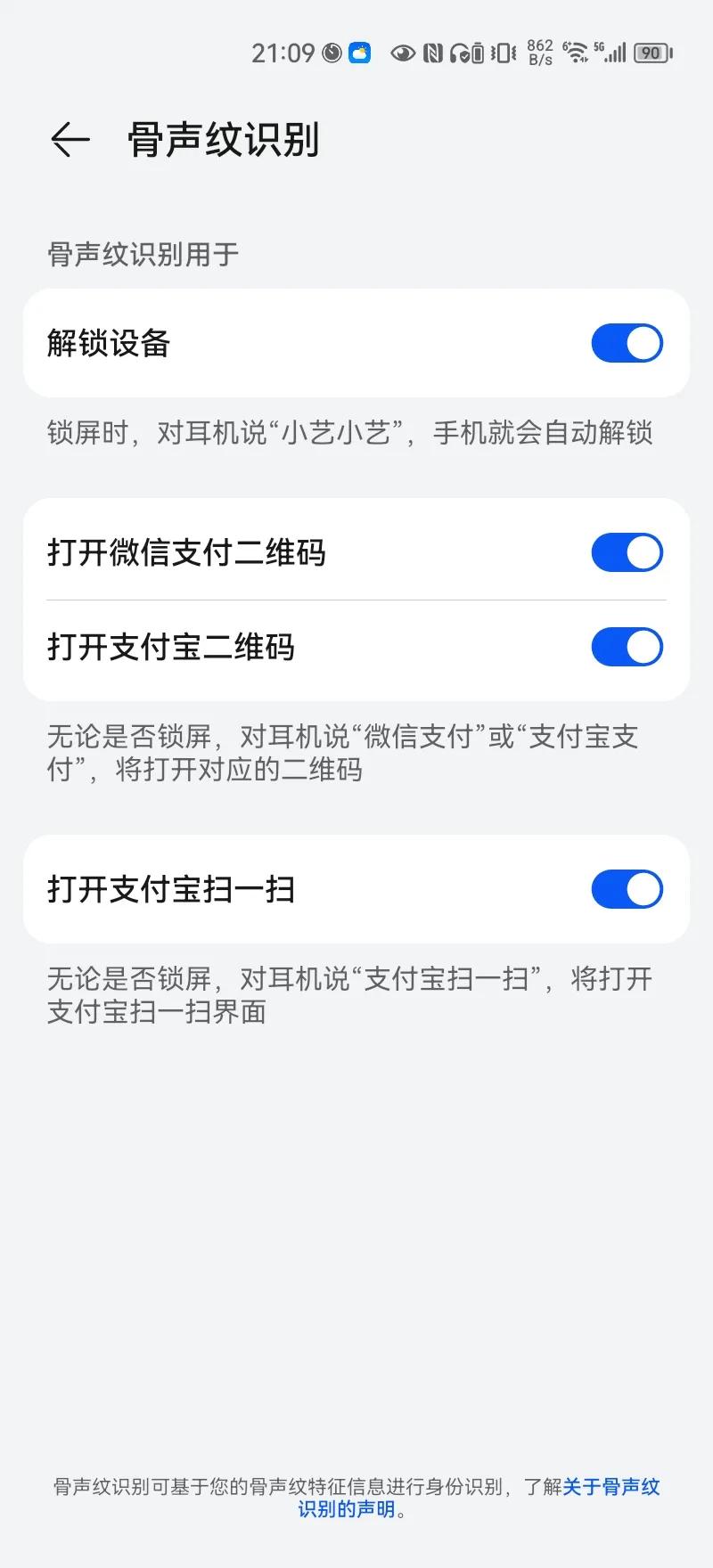Tap the vibrate mode status icon
Viewport: 713px width, 1568px height.
pos(501,53)
